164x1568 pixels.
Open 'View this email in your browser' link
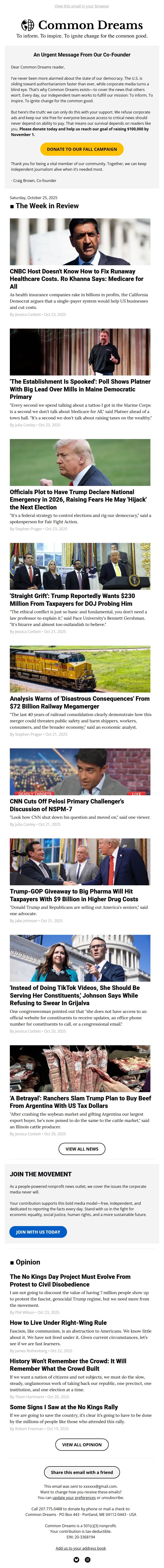point(82,6)
